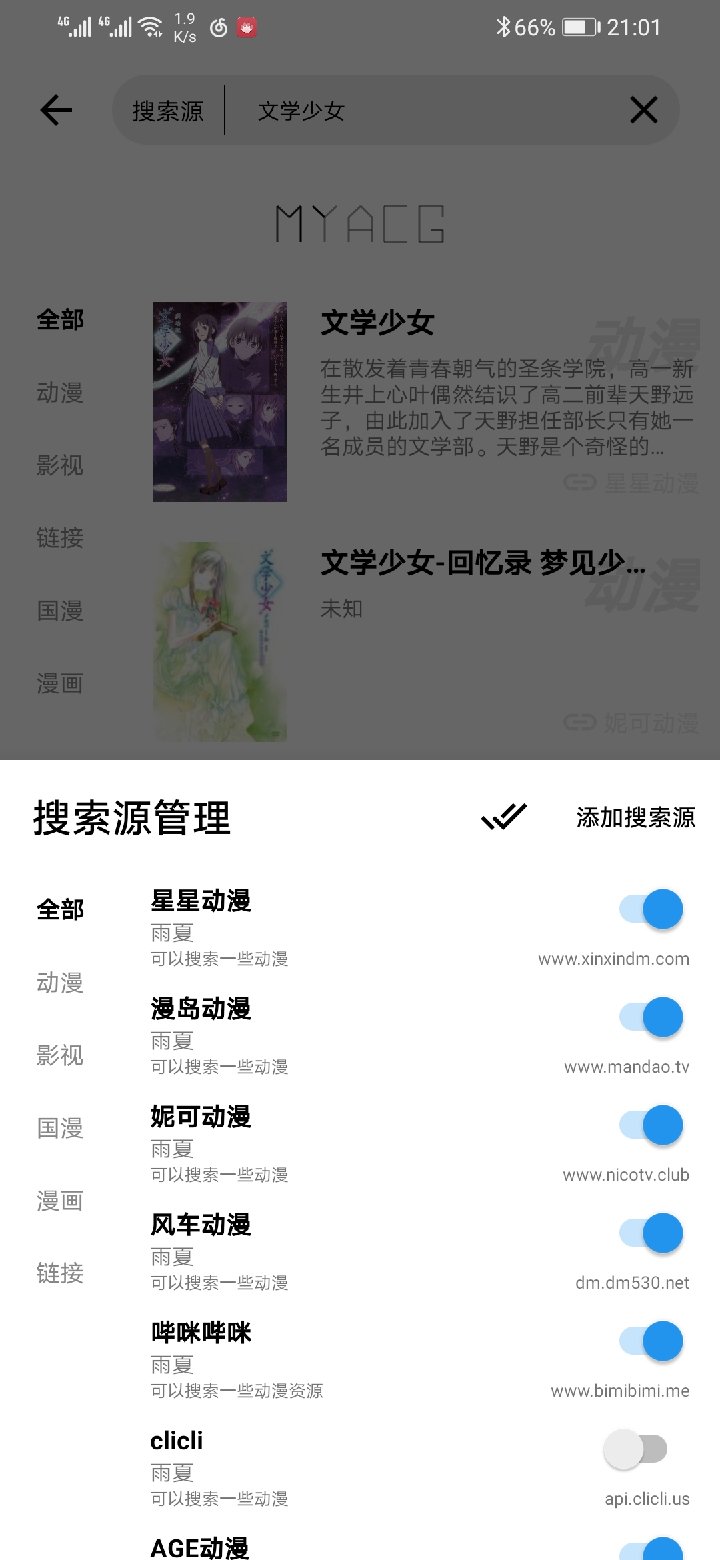Clear the search text with the X icon
This screenshot has height=1560, width=720.
click(643, 110)
